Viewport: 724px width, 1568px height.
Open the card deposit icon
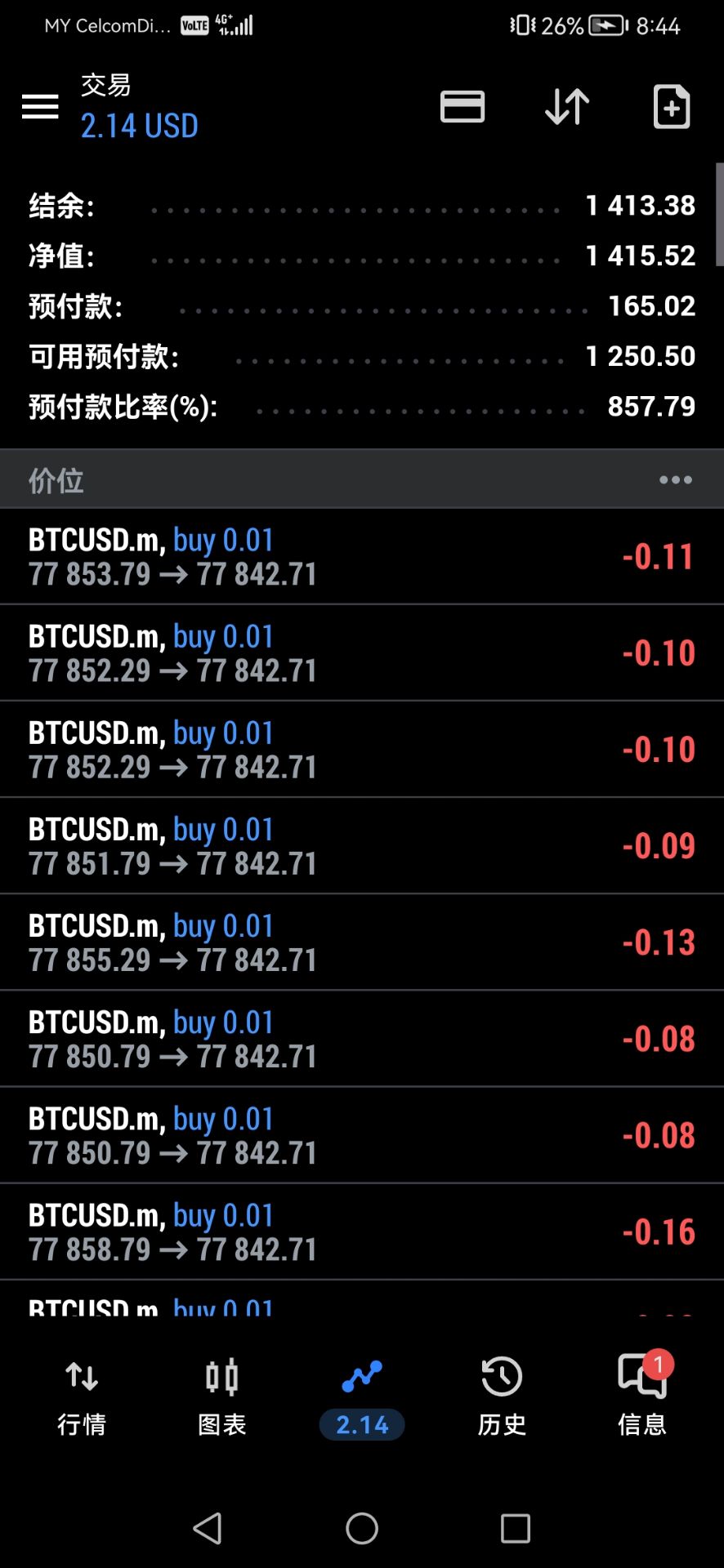coord(463,107)
